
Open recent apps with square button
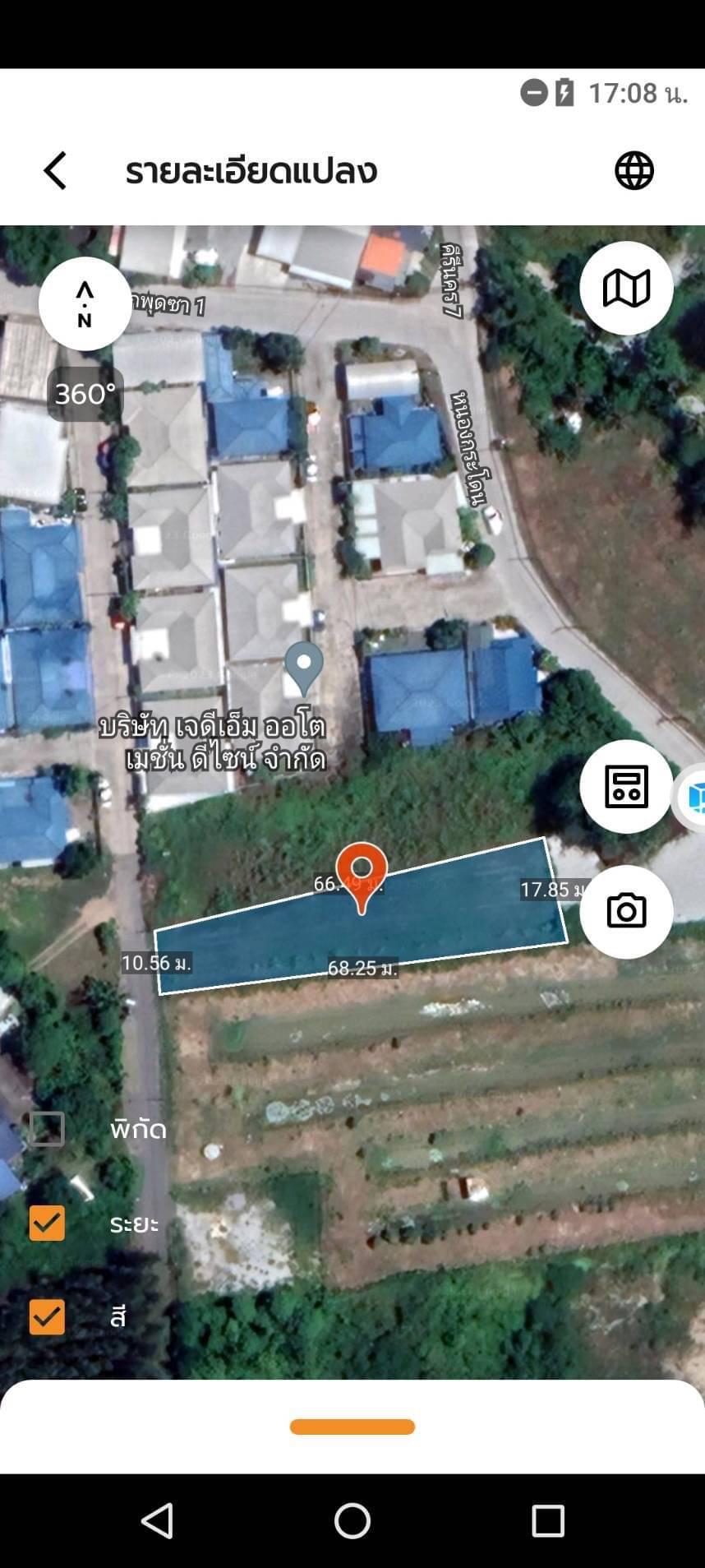pos(548,1521)
